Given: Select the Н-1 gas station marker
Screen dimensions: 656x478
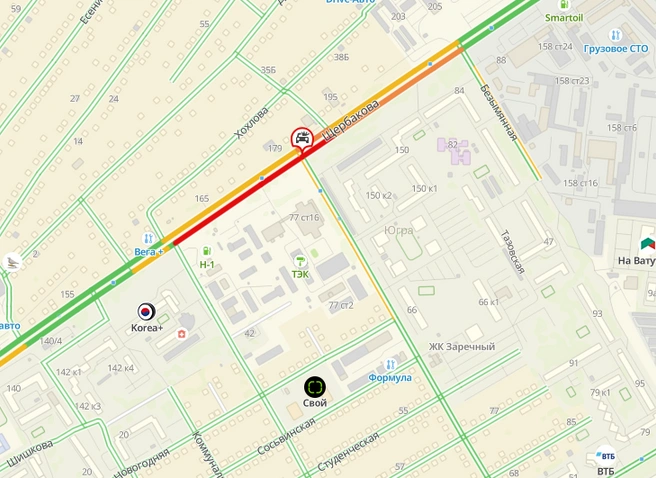Looking at the screenshot, I should tap(207, 251).
